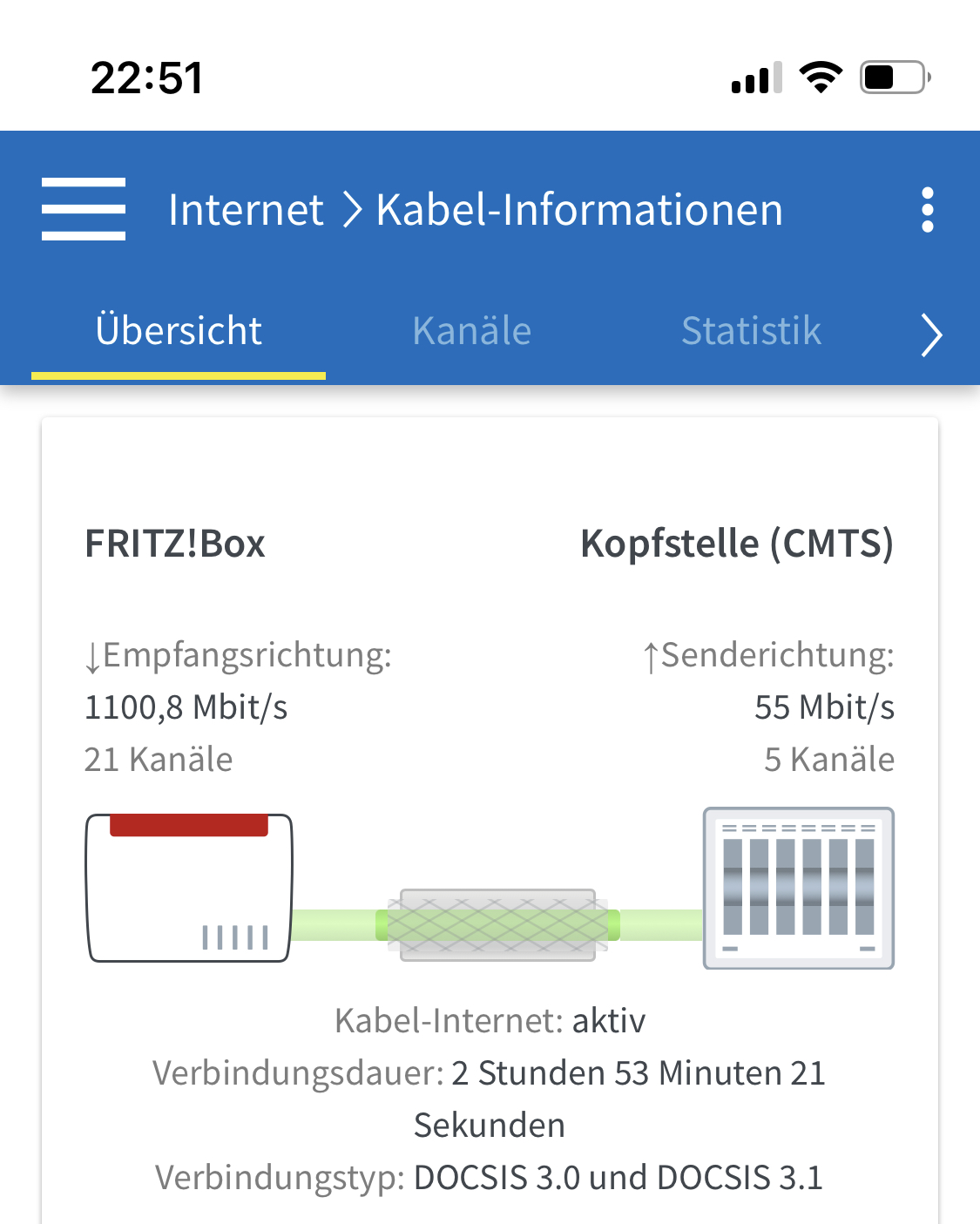Select the Übersicht tab

[179, 331]
